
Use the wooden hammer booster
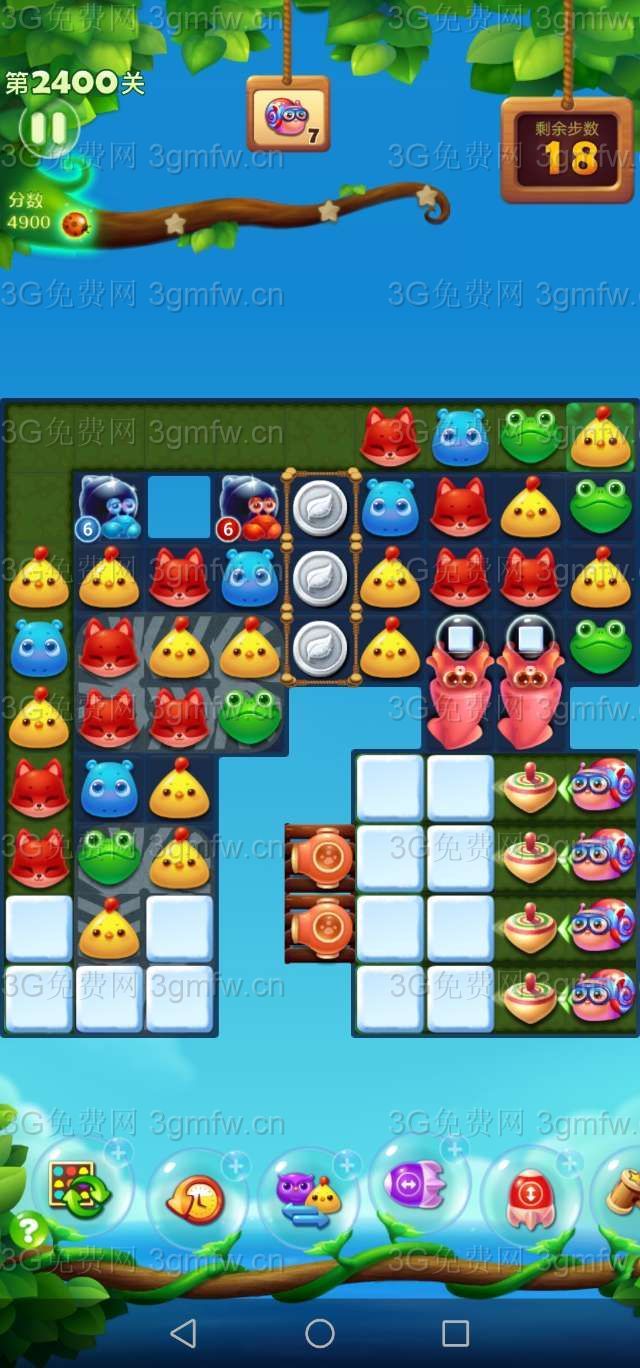click(x=622, y=1192)
